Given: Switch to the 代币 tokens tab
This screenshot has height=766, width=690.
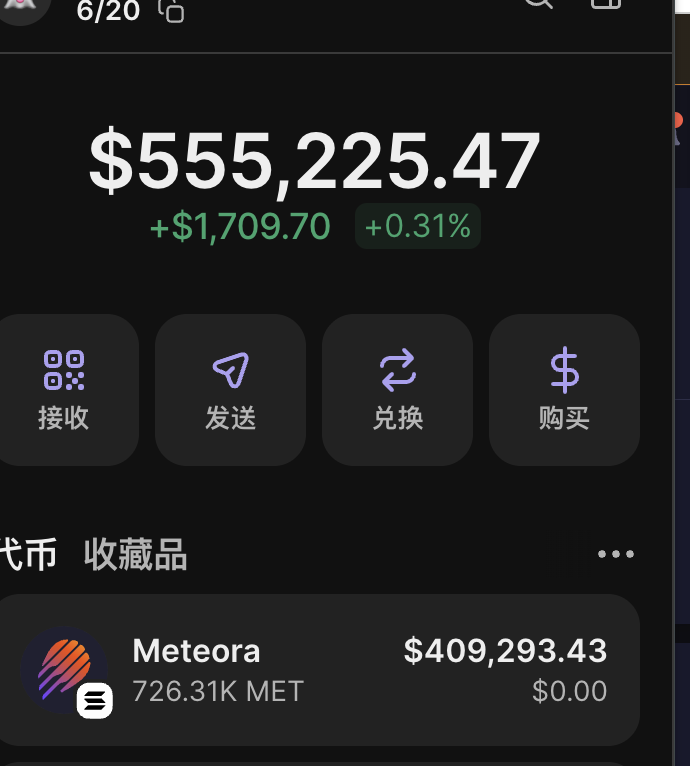Looking at the screenshot, I should click(x=28, y=554).
